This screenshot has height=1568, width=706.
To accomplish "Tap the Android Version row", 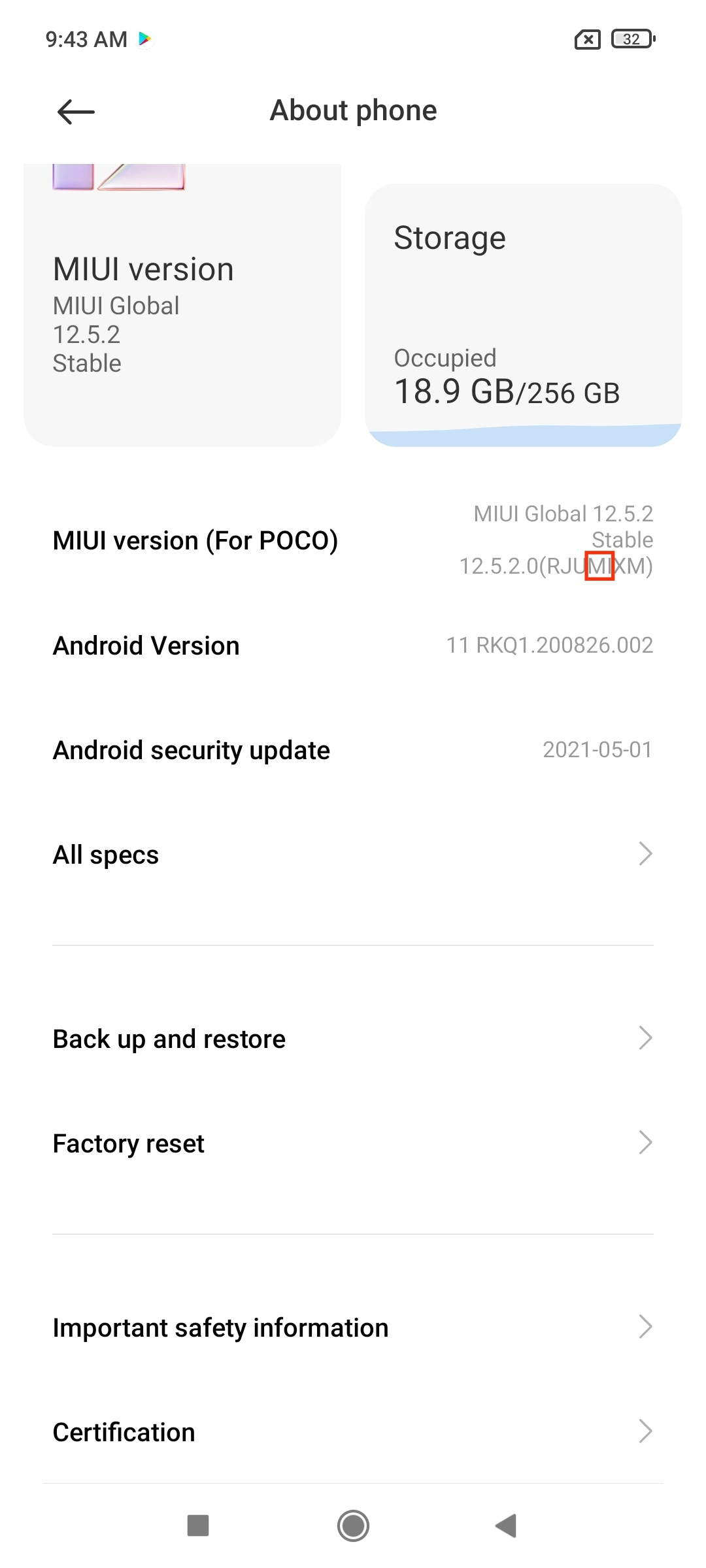I will (x=353, y=645).
